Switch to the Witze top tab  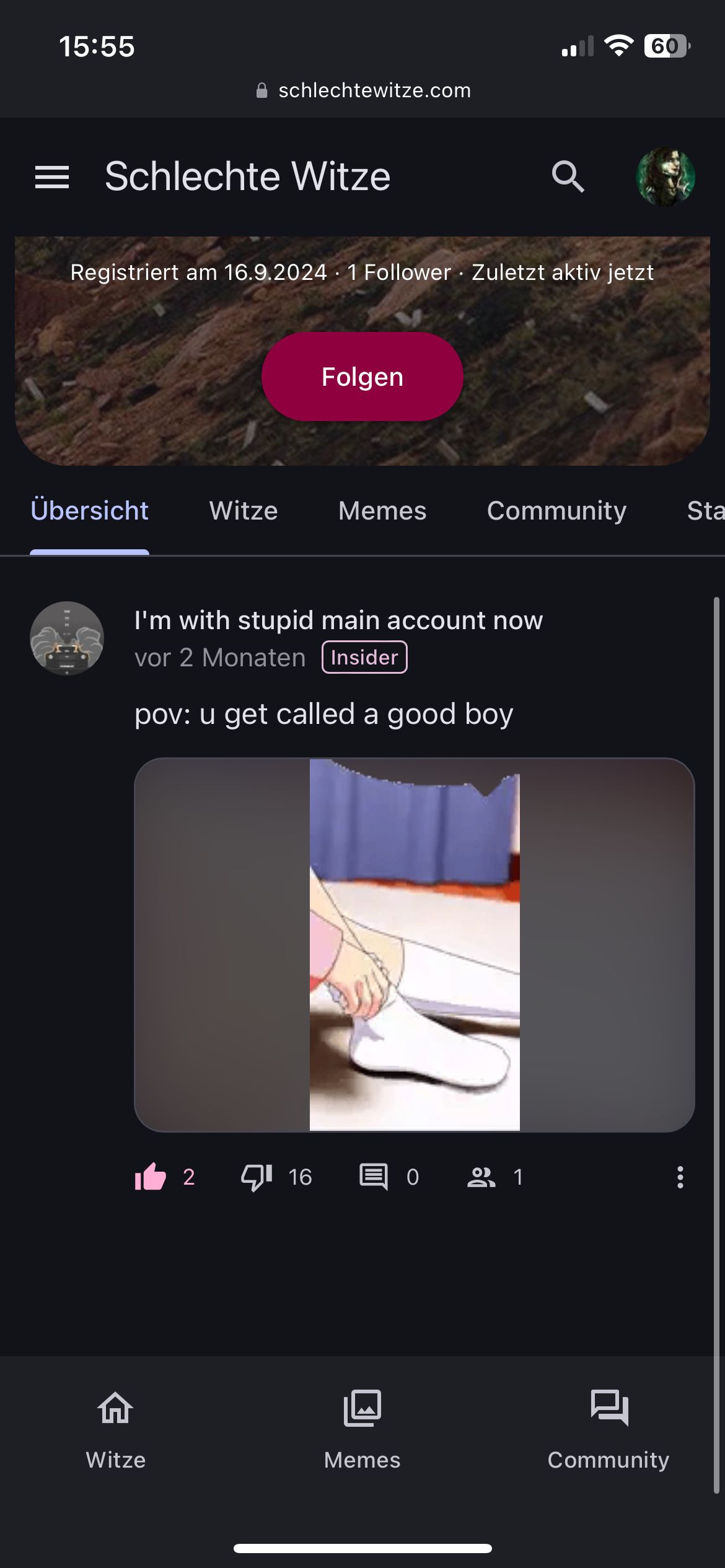click(x=244, y=511)
